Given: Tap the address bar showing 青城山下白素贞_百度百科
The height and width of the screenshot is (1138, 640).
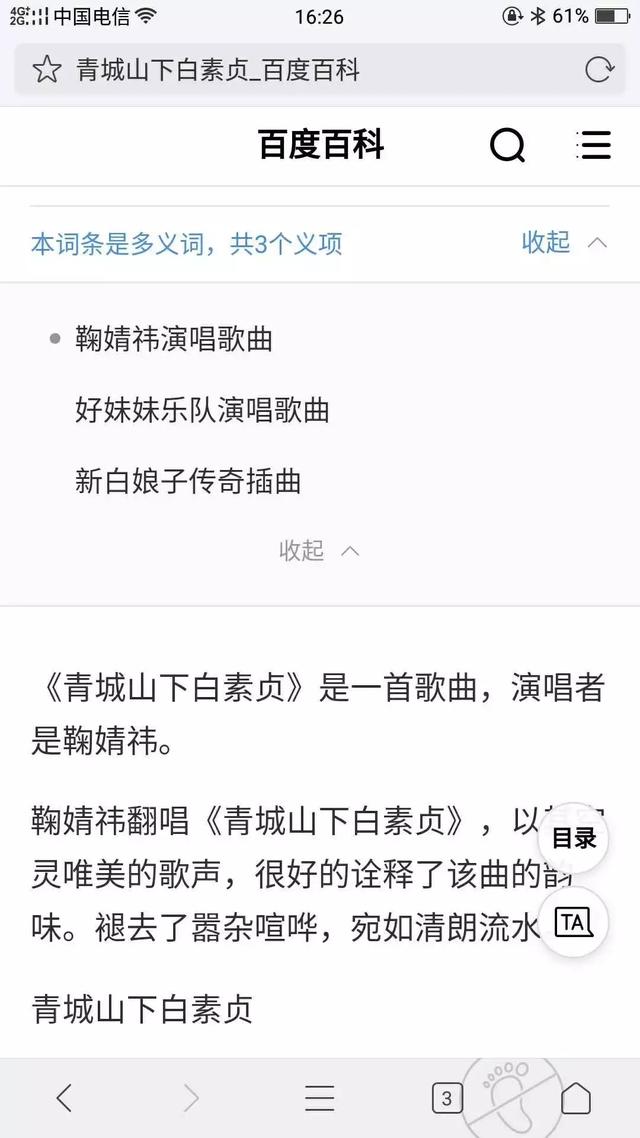Looking at the screenshot, I should pos(300,70).
